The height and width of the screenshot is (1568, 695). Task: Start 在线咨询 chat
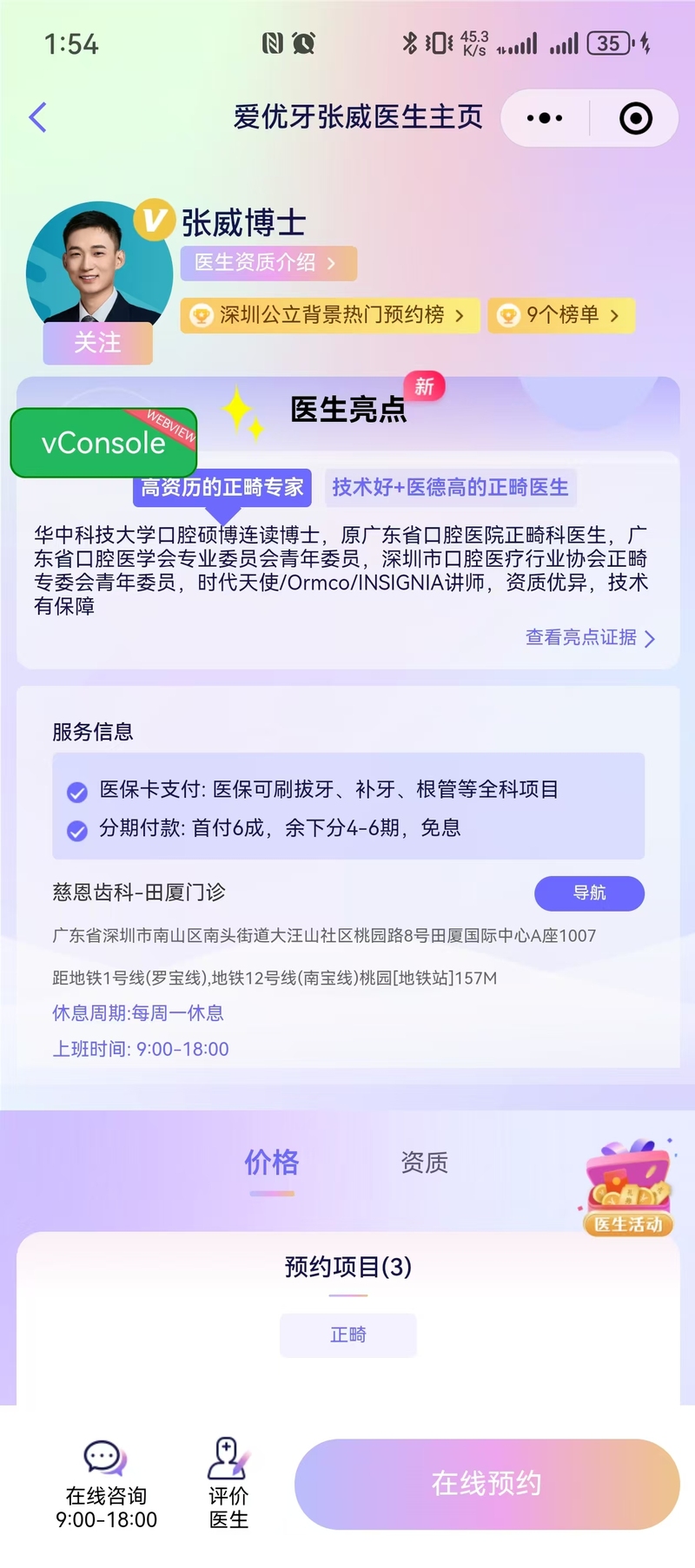point(106,1484)
